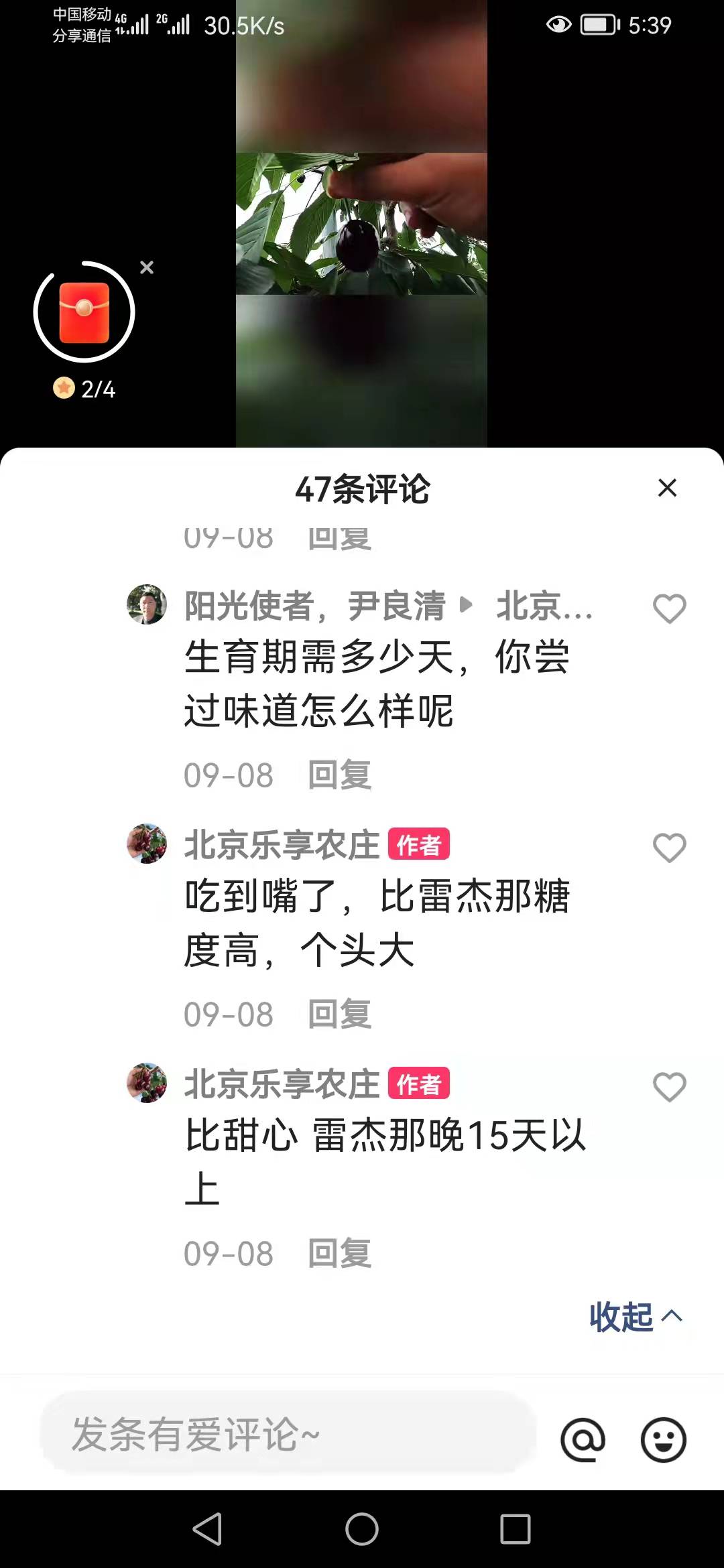Tap the 发条有爱评论 comment input
The width and height of the screenshot is (724, 1568).
click(288, 1433)
